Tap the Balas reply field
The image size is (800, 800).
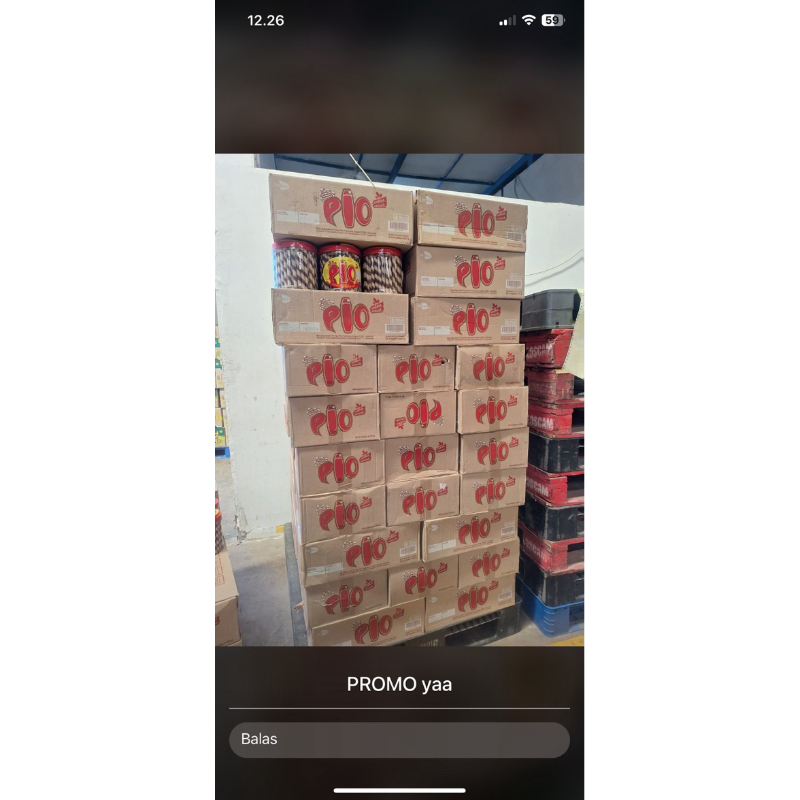[399, 740]
